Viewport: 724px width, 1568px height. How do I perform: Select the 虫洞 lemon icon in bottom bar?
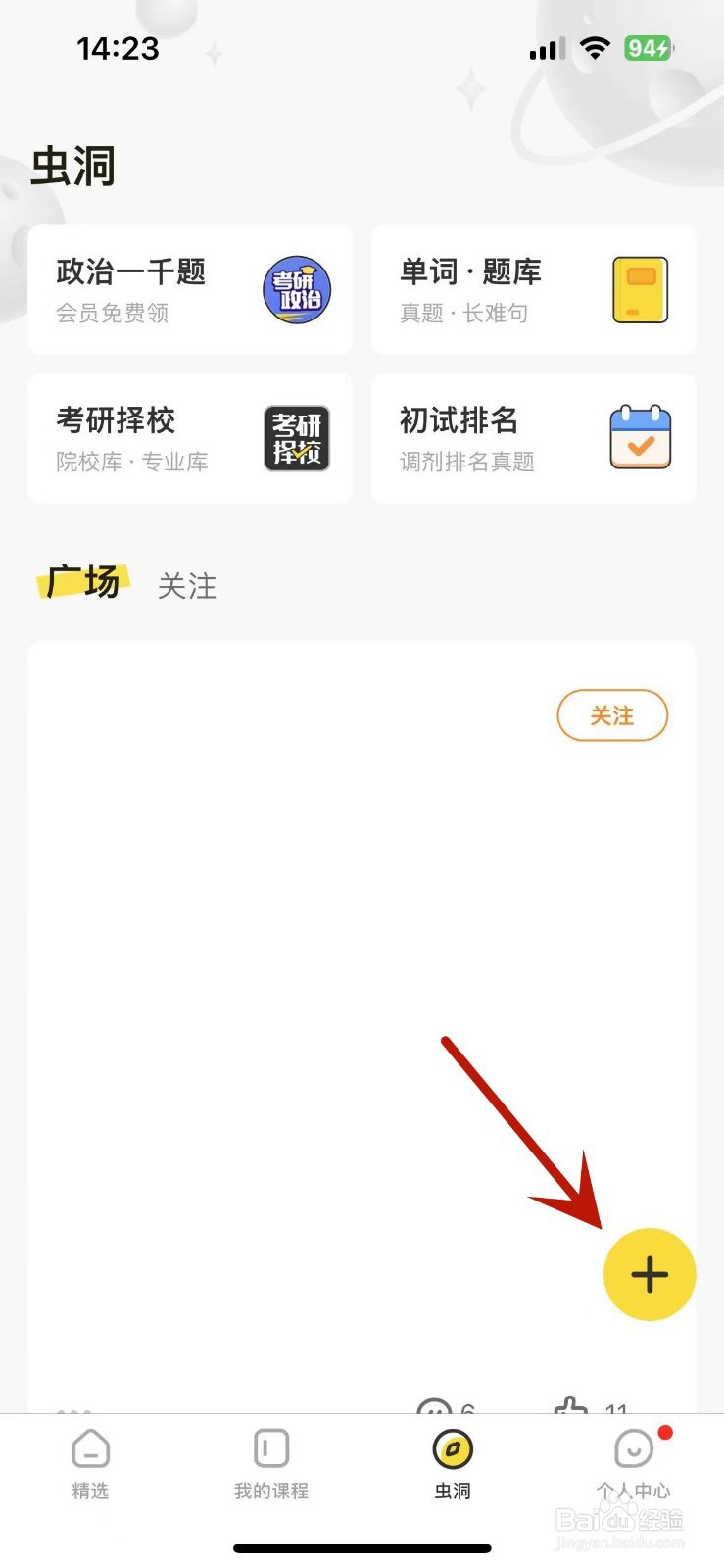(x=452, y=1446)
